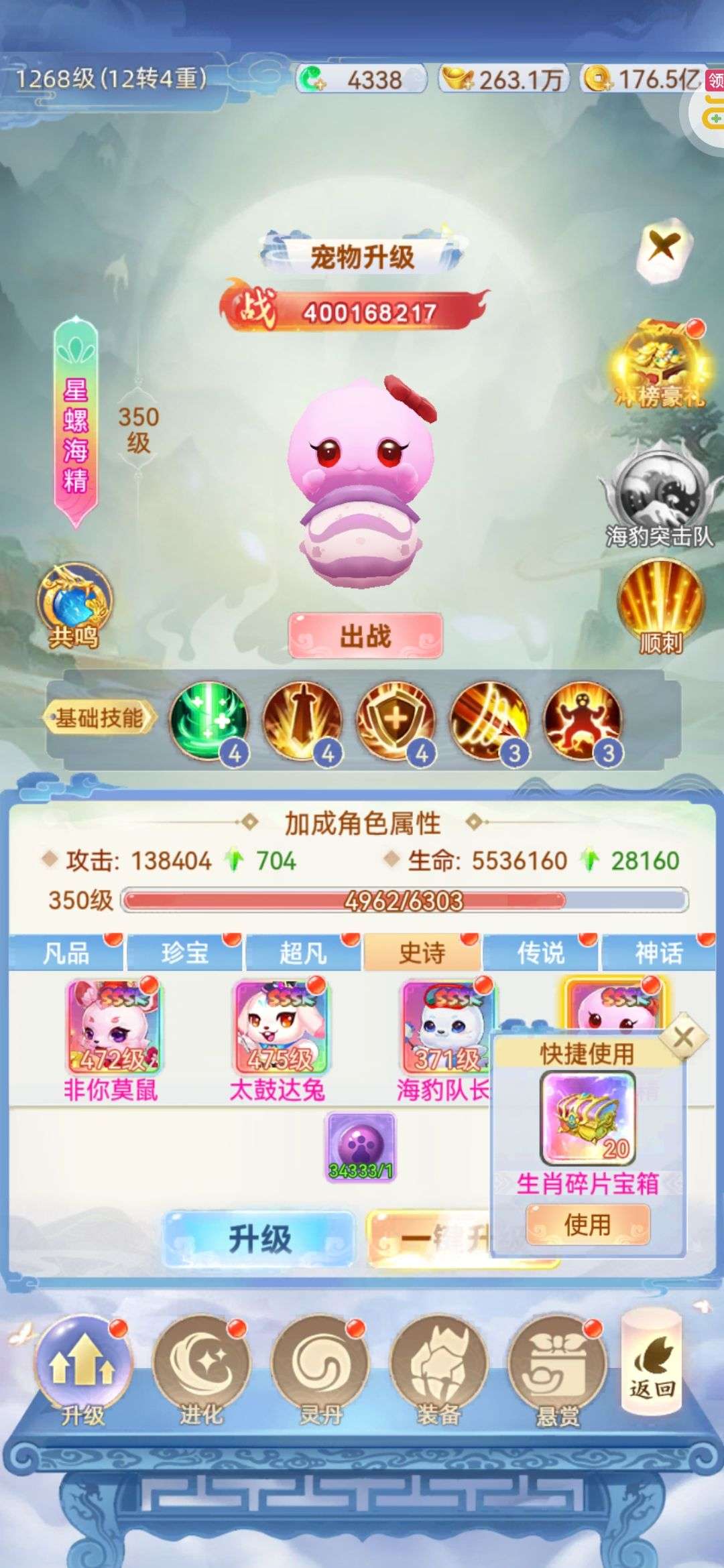This screenshot has height=1568, width=724.
Task: Close the pet upgrade panel
Action: coord(662,247)
